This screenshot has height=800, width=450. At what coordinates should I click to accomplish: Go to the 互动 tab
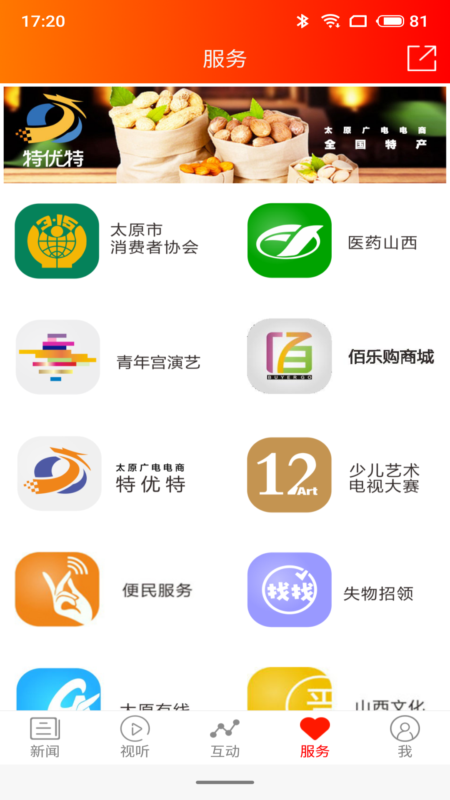225,737
